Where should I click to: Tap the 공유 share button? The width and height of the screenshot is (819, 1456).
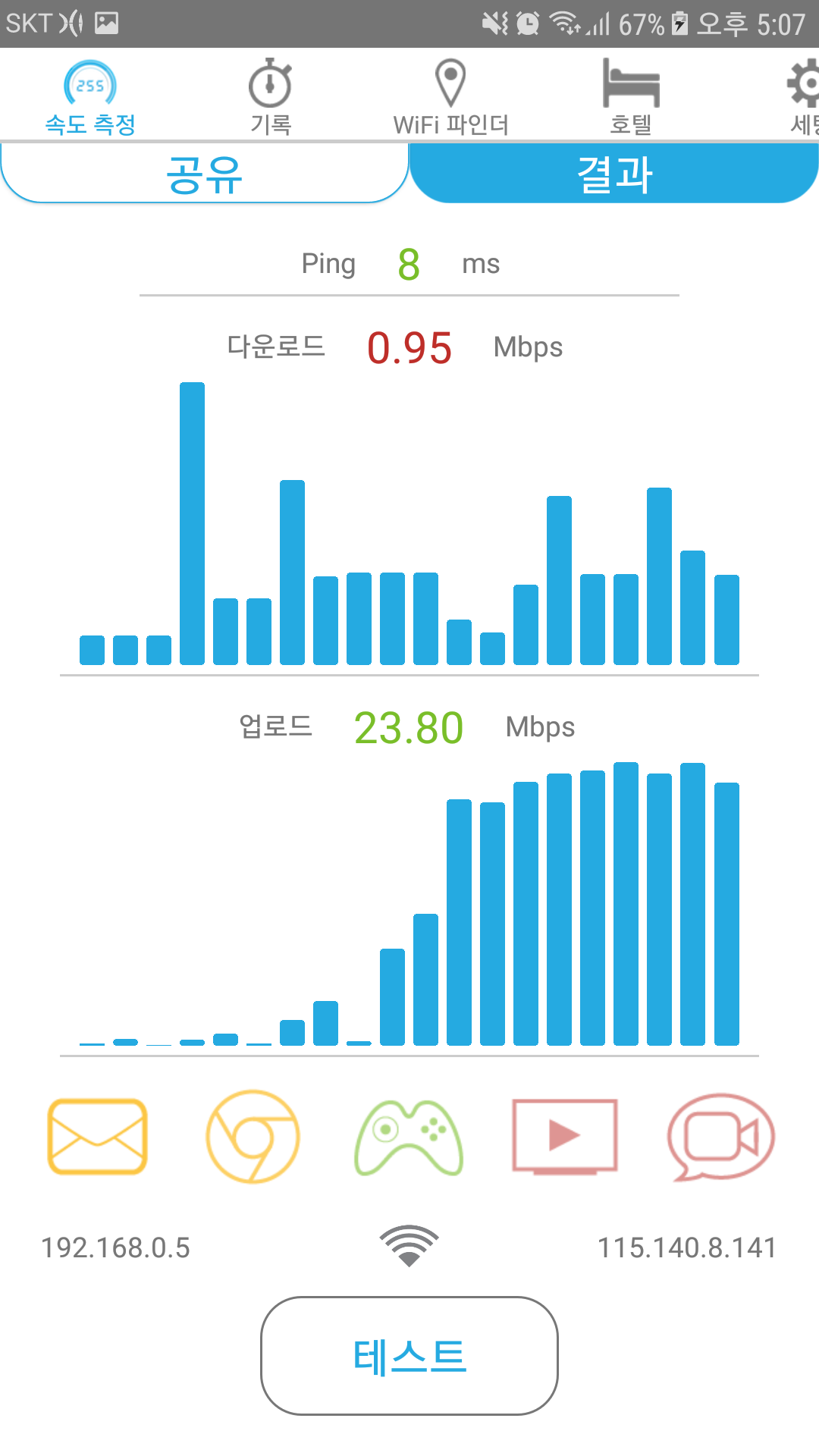pos(205,174)
